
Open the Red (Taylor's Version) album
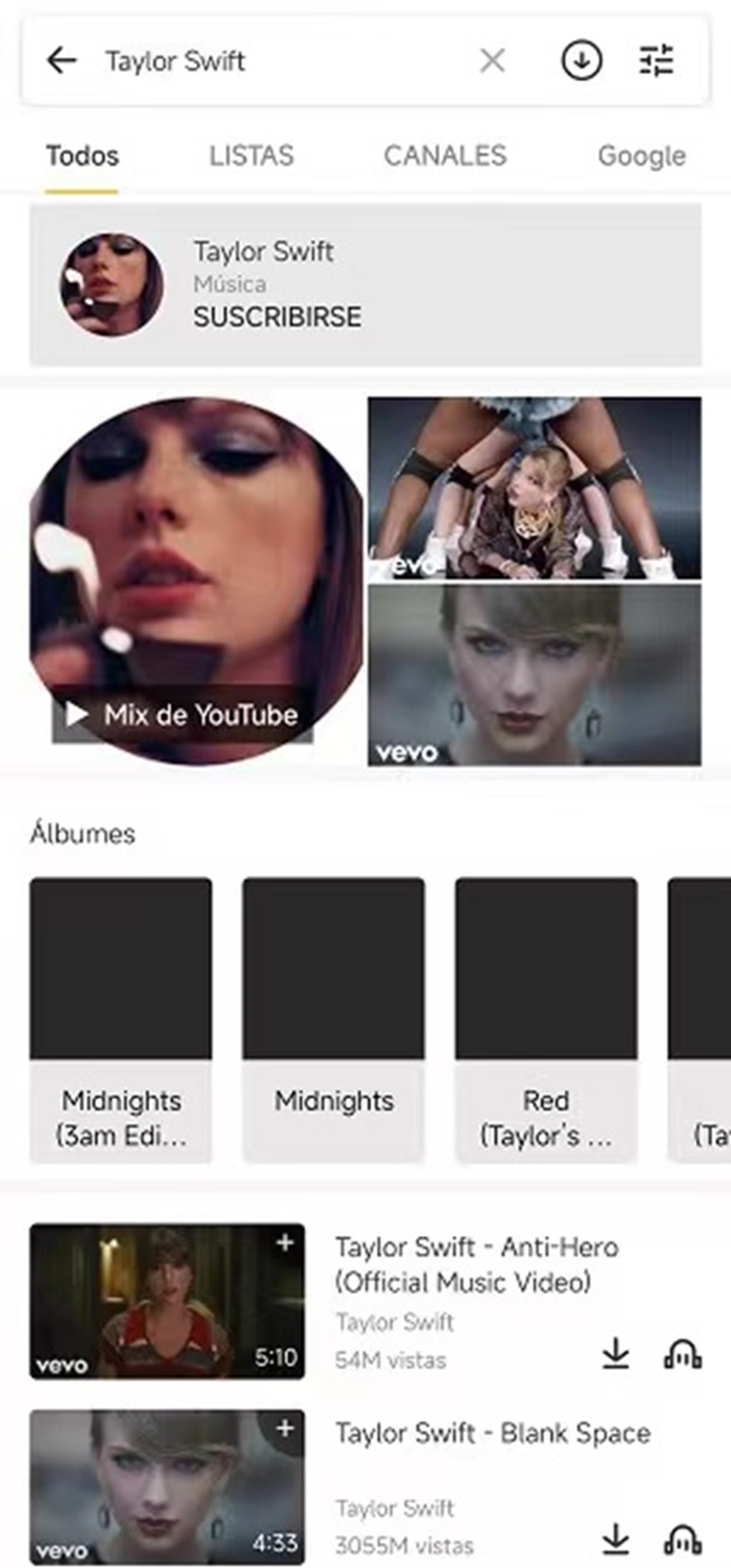(546, 1018)
